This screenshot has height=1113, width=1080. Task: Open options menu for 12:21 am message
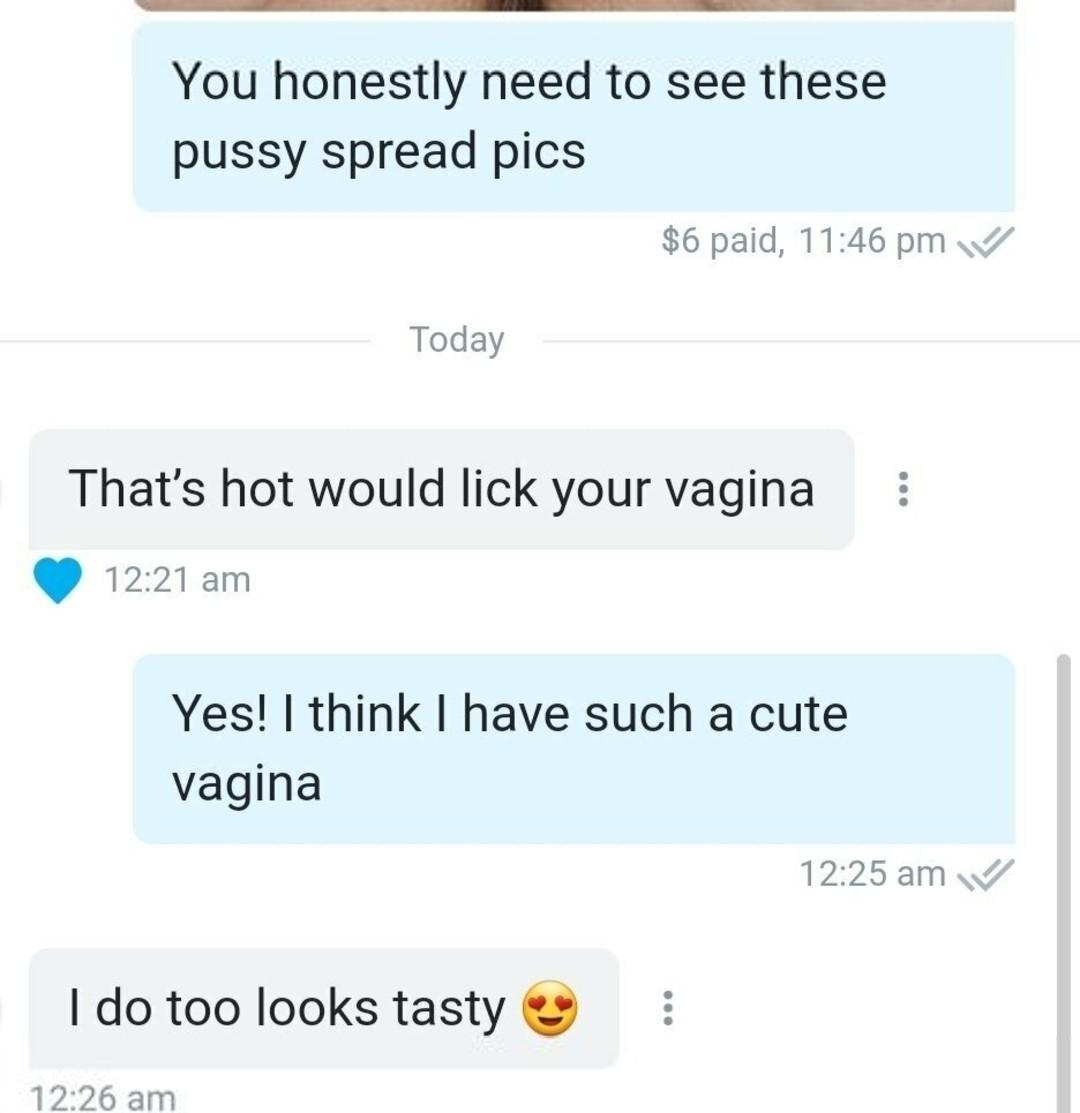(x=903, y=489)
